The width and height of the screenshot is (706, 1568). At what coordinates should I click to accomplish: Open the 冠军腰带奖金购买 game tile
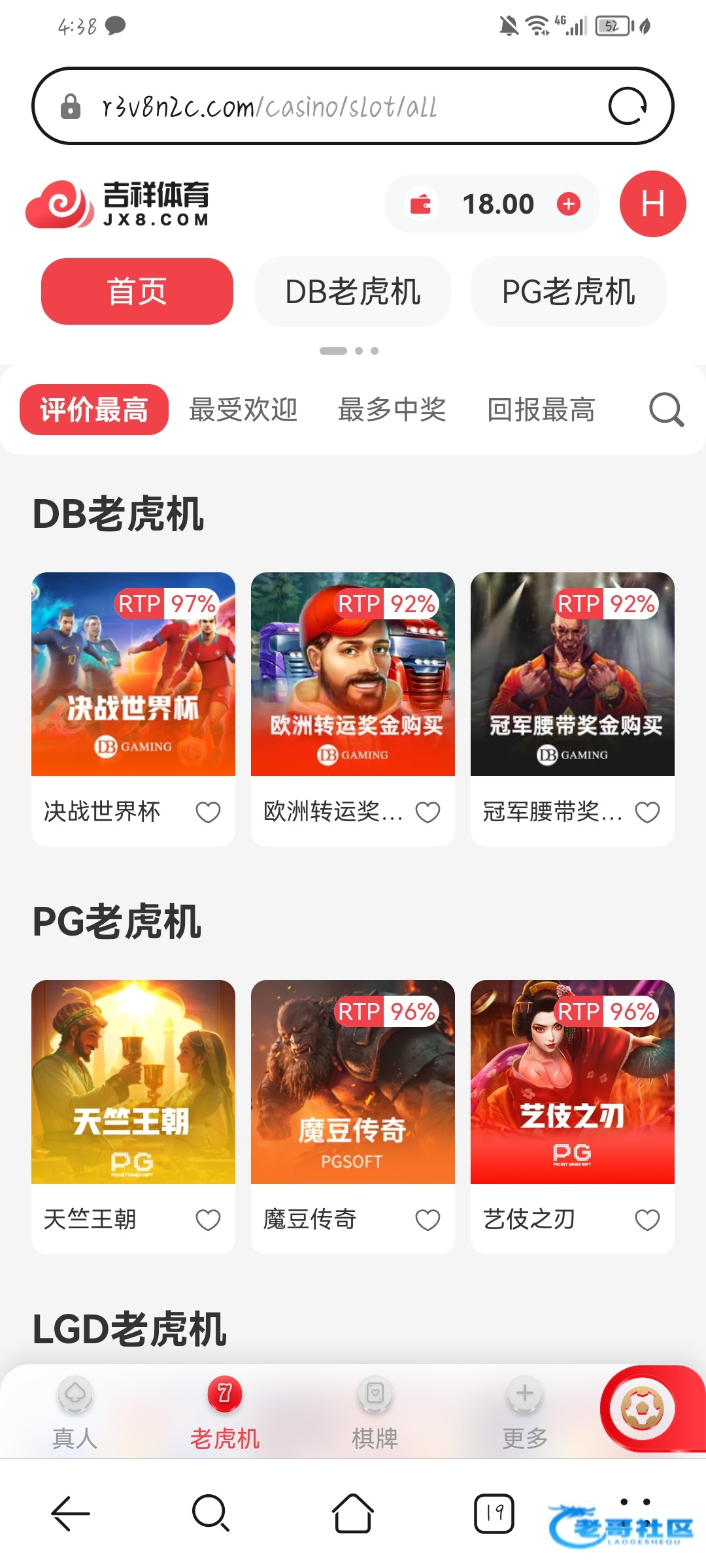pyautogui.click(x=573, y=674)
